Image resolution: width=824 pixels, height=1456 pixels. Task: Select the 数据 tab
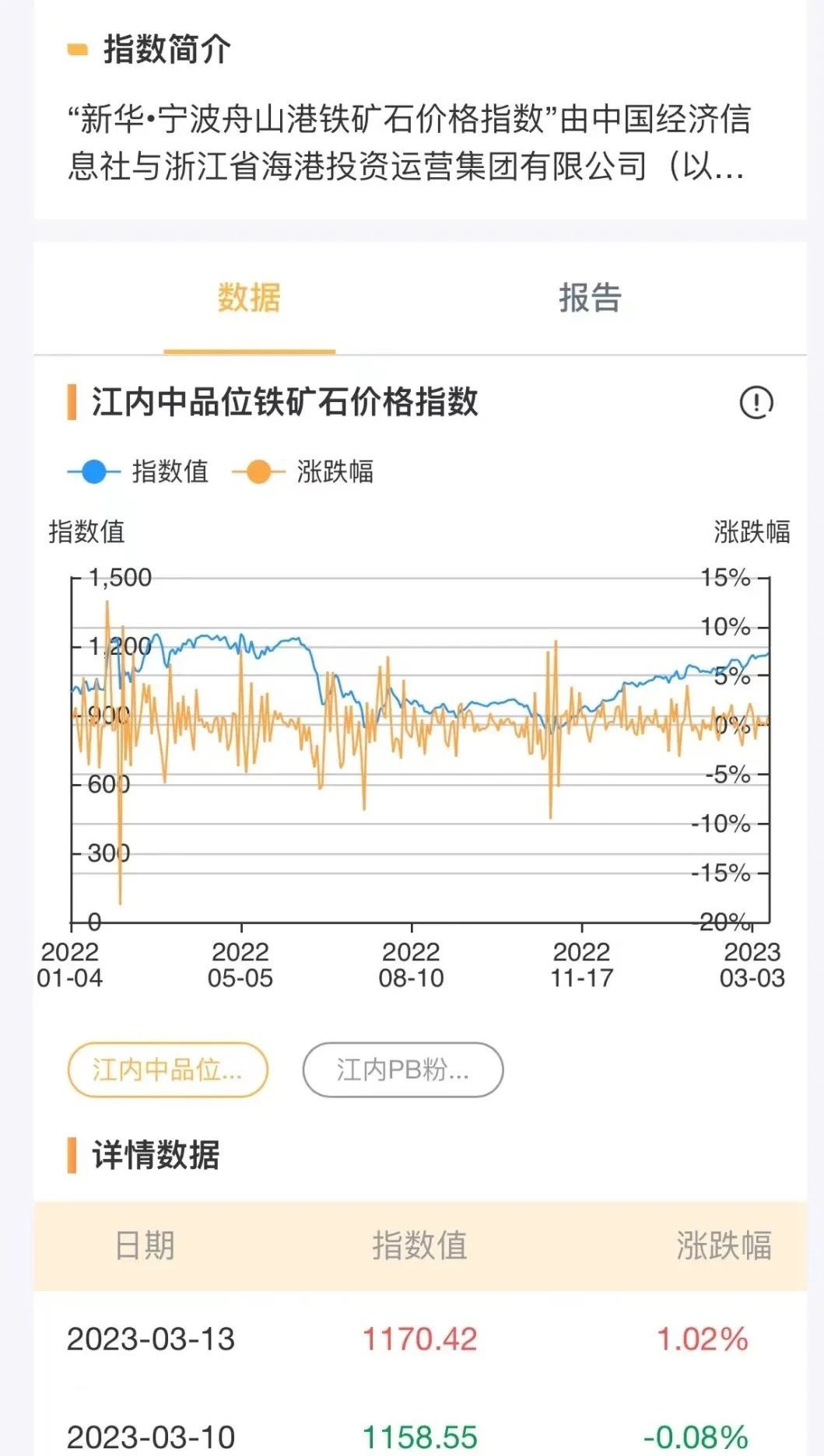point(249,298)
